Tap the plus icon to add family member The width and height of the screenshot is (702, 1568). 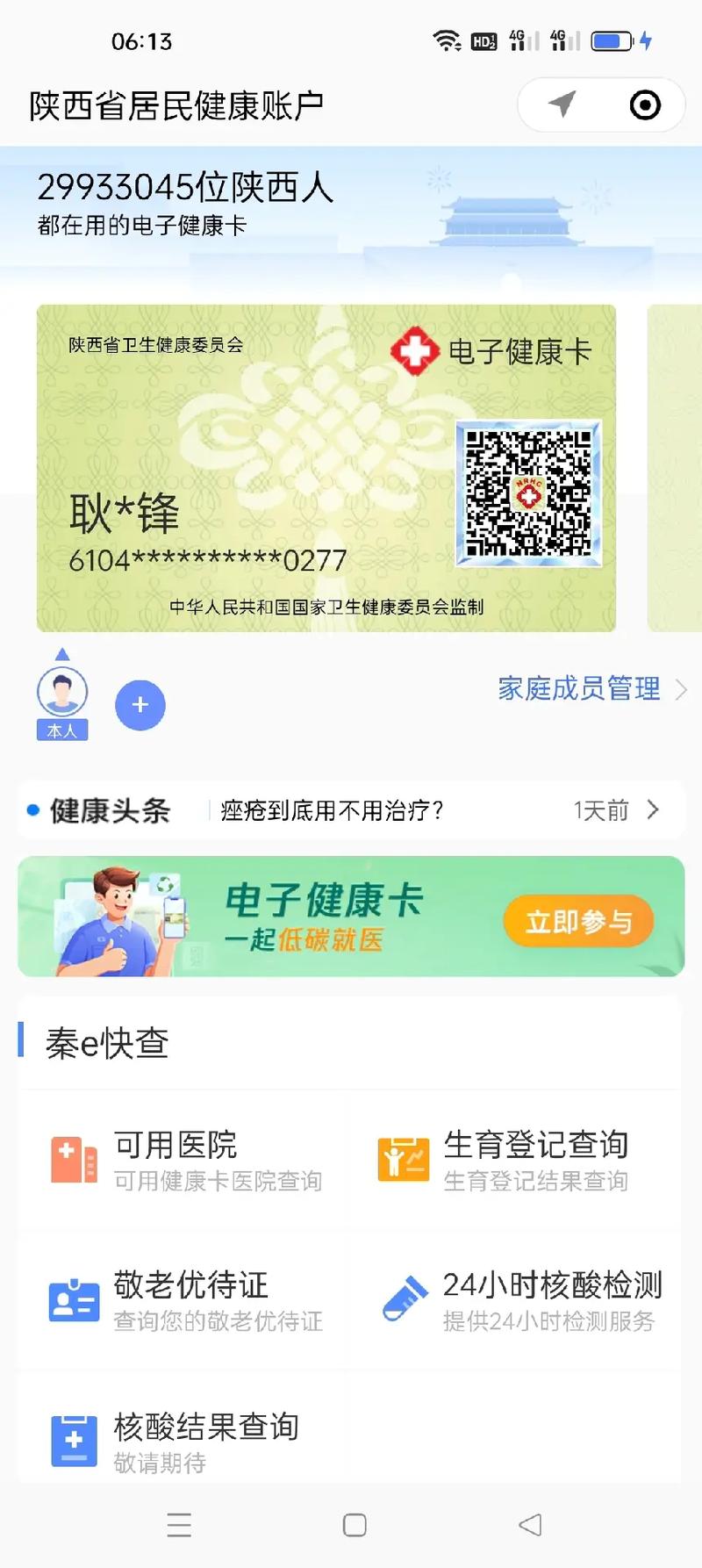pyautogui.click(x=140, y=705)
